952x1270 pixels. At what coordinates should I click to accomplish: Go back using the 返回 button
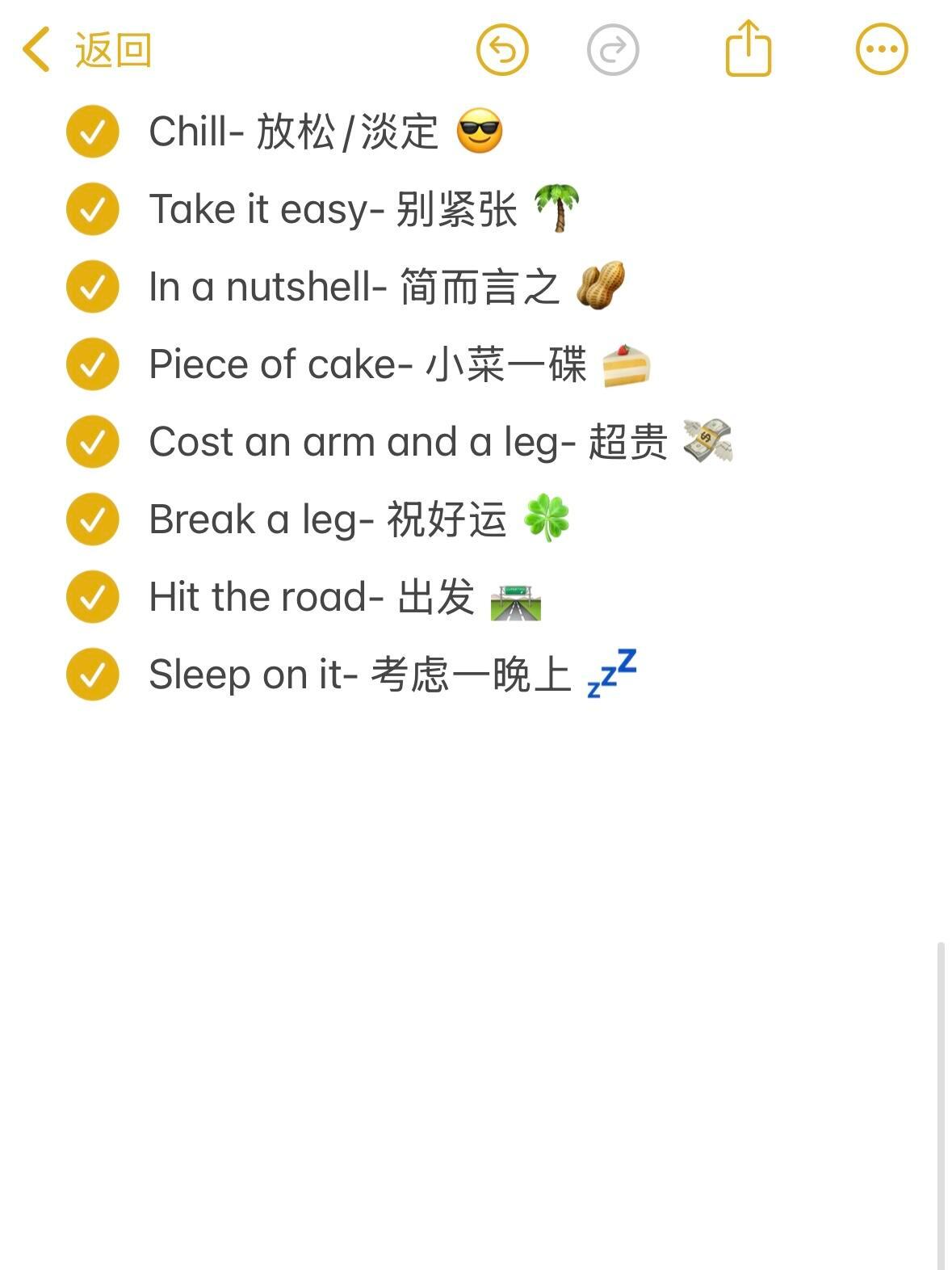[86, 50]
